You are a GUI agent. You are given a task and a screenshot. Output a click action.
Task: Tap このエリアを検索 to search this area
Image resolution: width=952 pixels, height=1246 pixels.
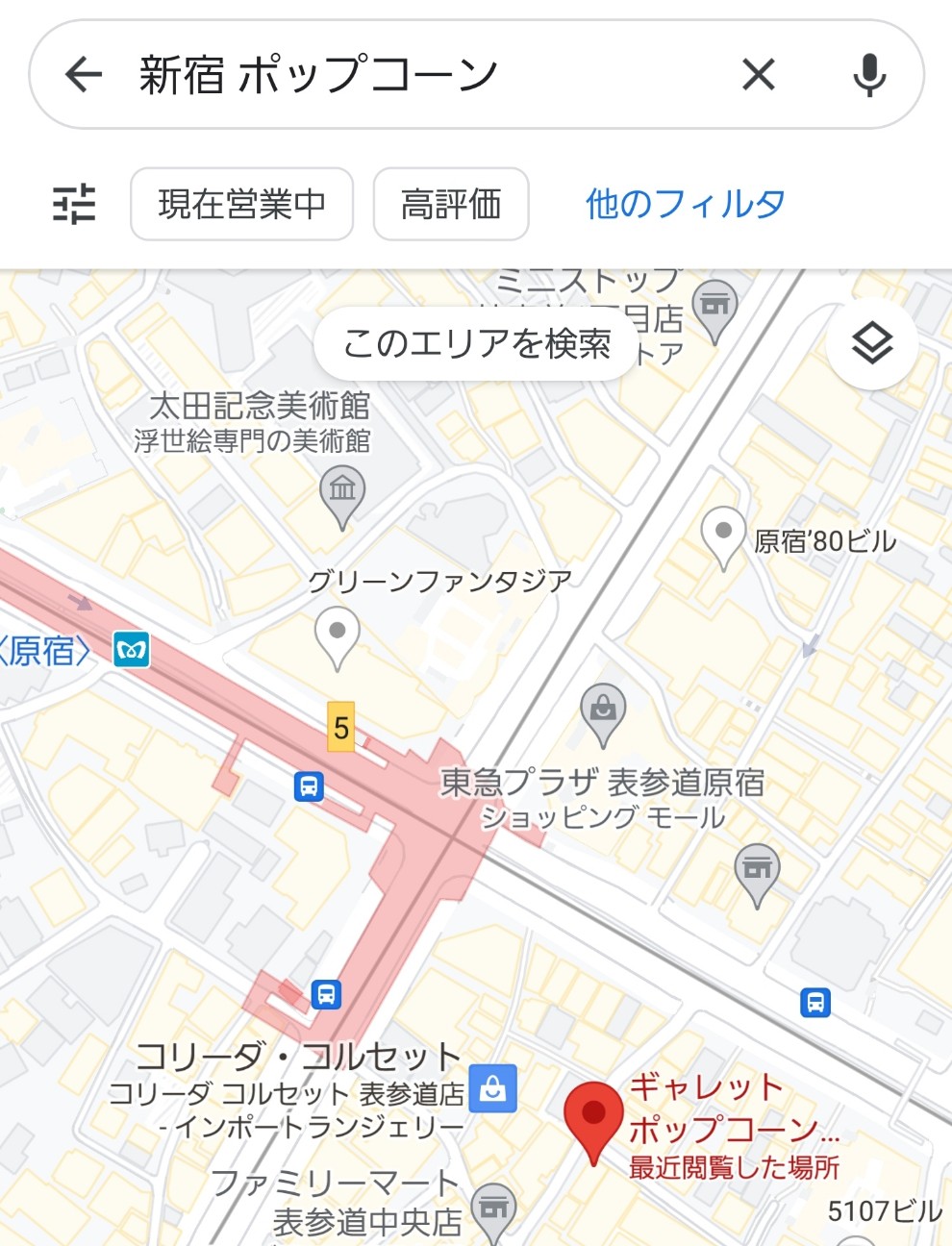[476, 344]
